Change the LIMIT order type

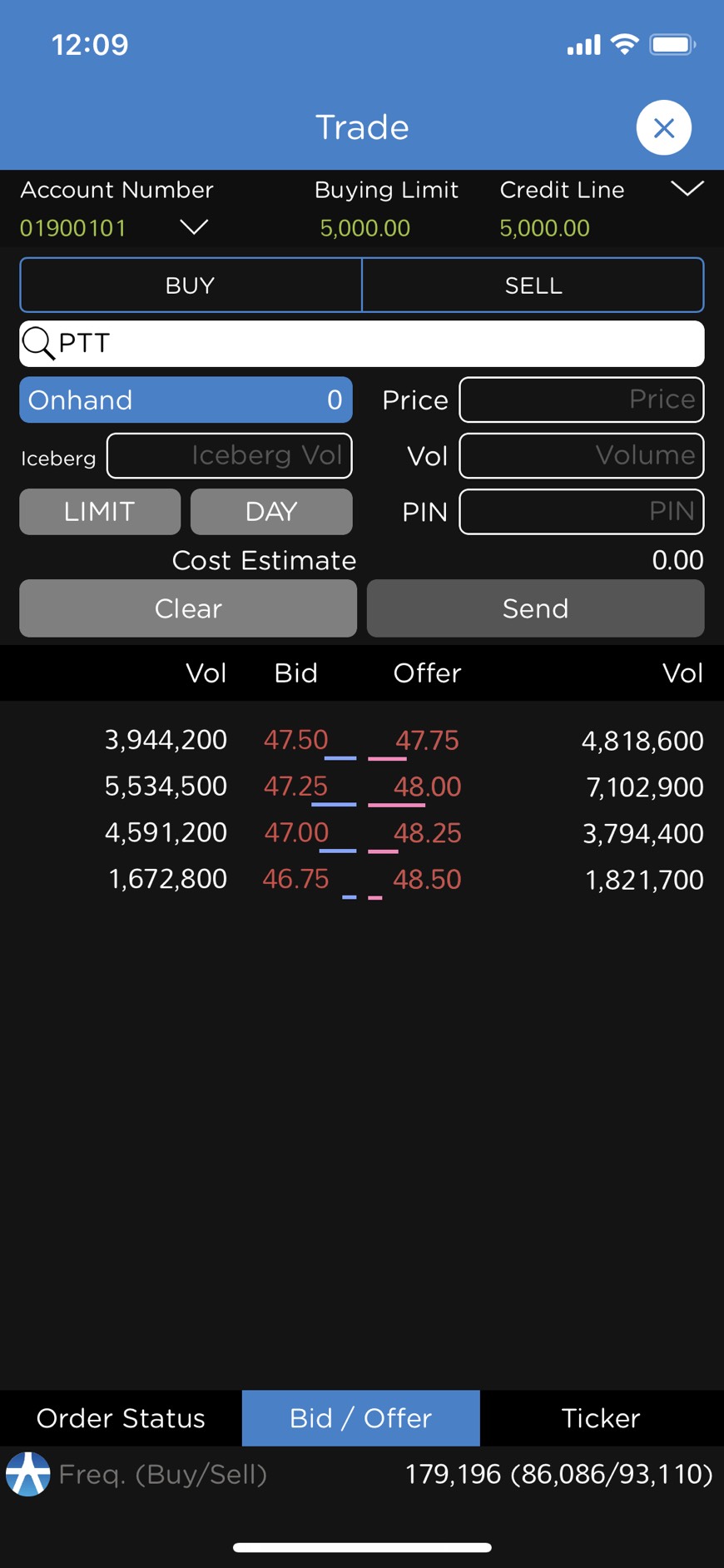pyautogui.click(x=100, y=511)
